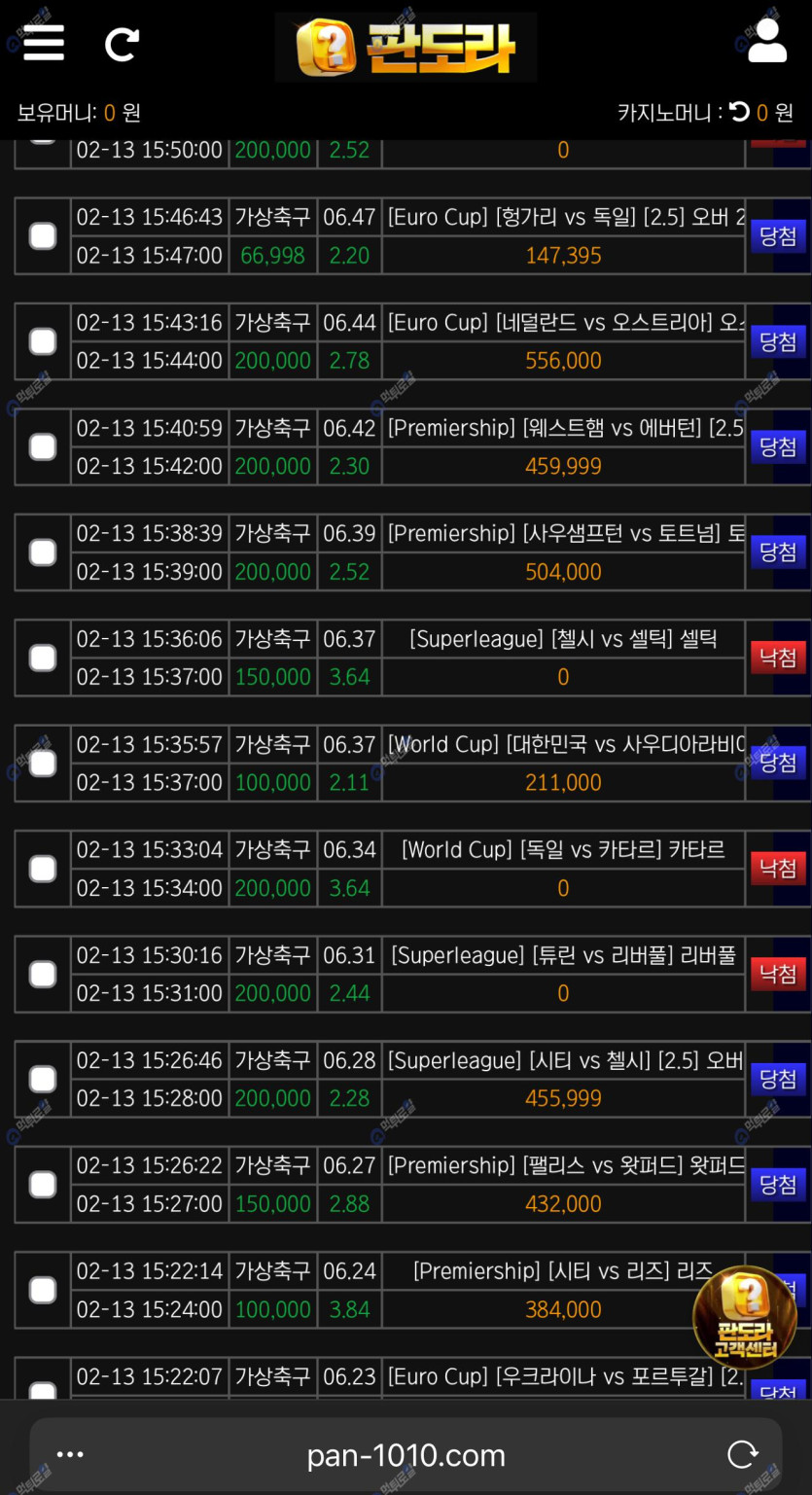Check the 시티 vs 리즈 bet checkbox
This screenshot has height=1495, width=812.
[x=43, y=1291]
